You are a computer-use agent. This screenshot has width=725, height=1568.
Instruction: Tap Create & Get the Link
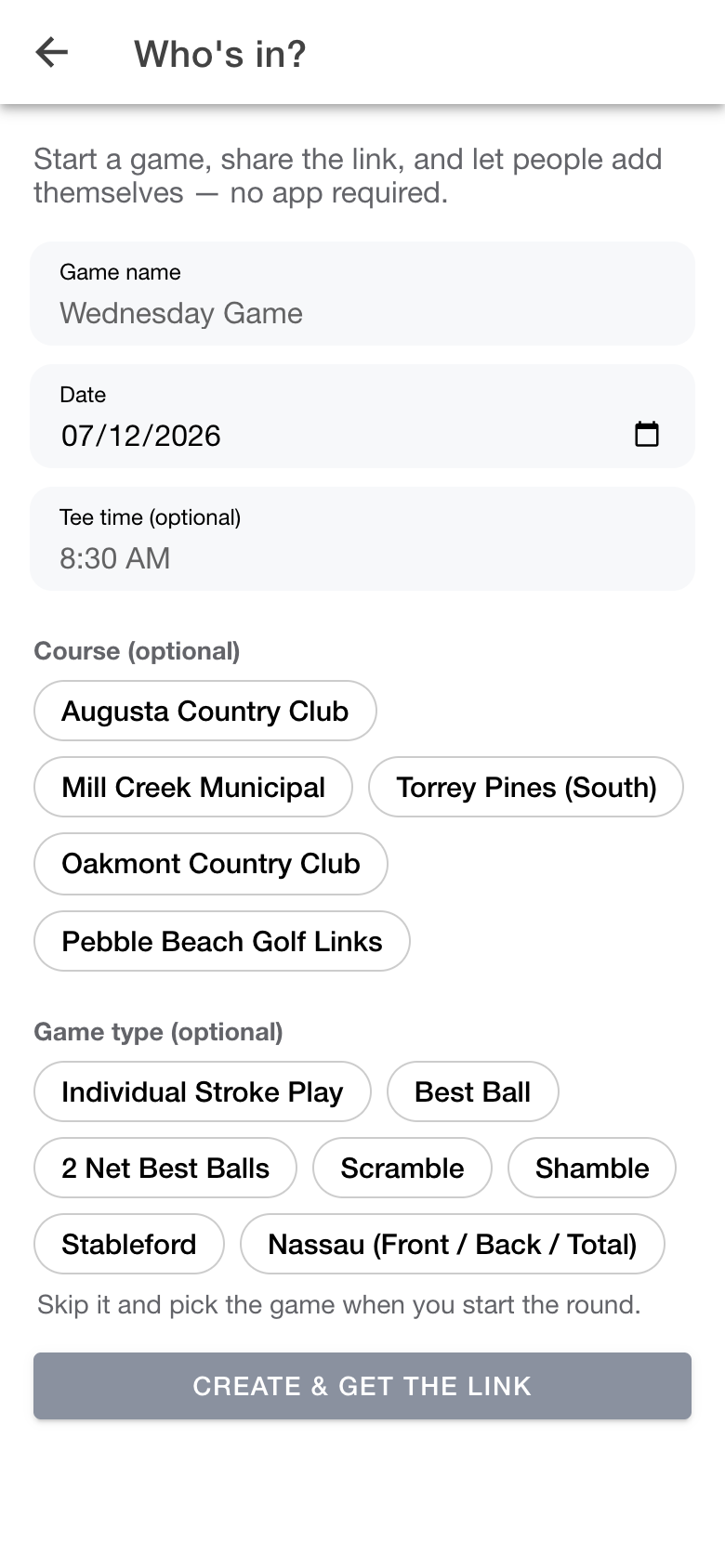[x=362, y=1386]
